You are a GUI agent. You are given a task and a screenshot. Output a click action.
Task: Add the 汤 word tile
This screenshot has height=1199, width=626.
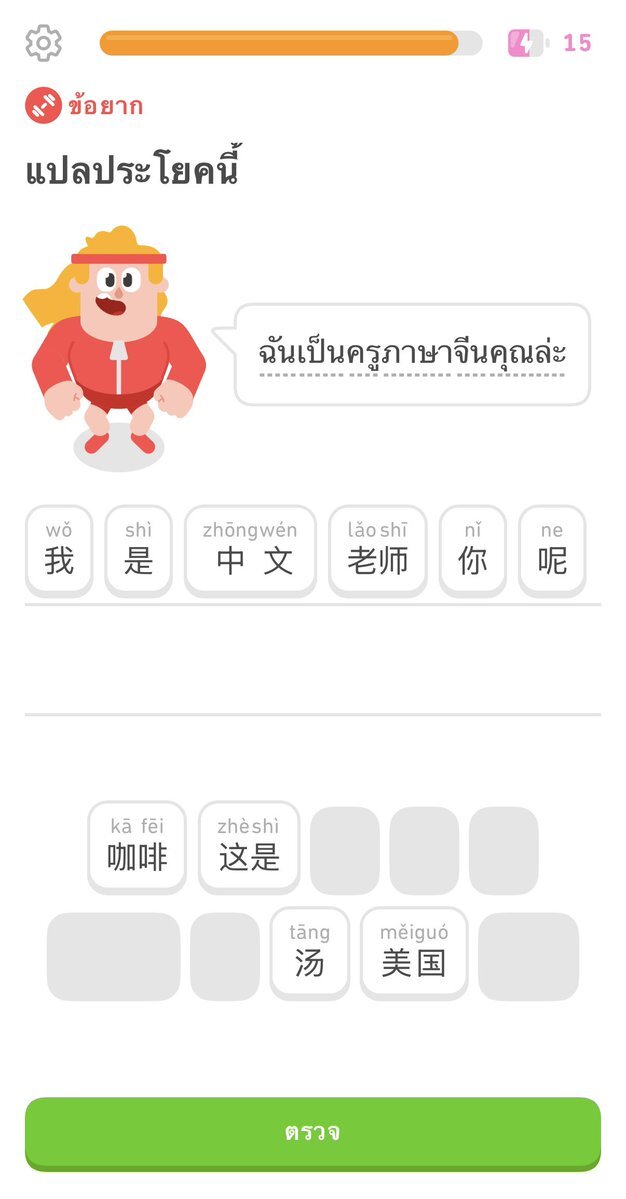pyautogui.click(x=309, y=952)
